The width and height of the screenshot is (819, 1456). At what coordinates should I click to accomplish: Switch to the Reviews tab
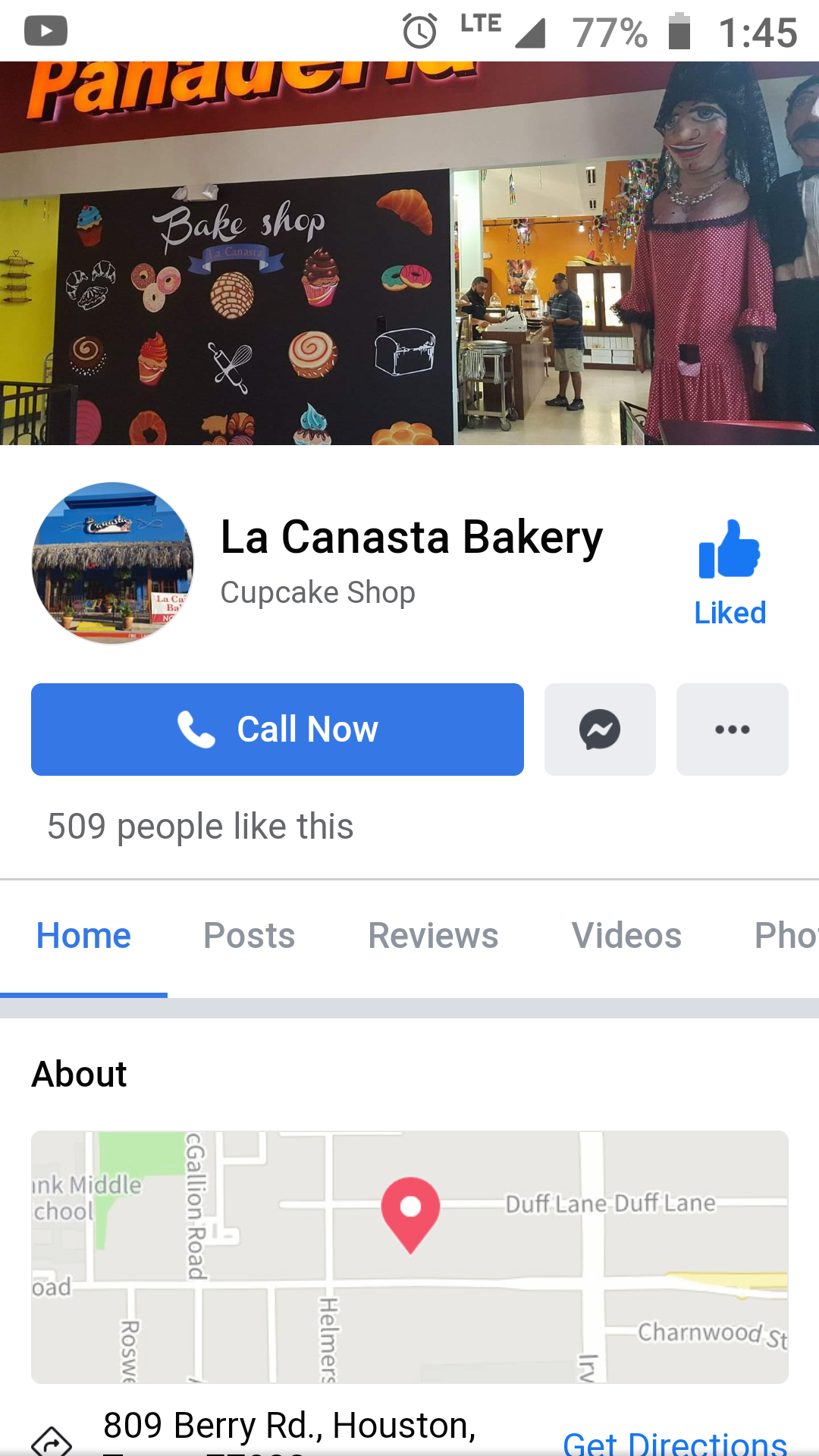coord(433,936)
